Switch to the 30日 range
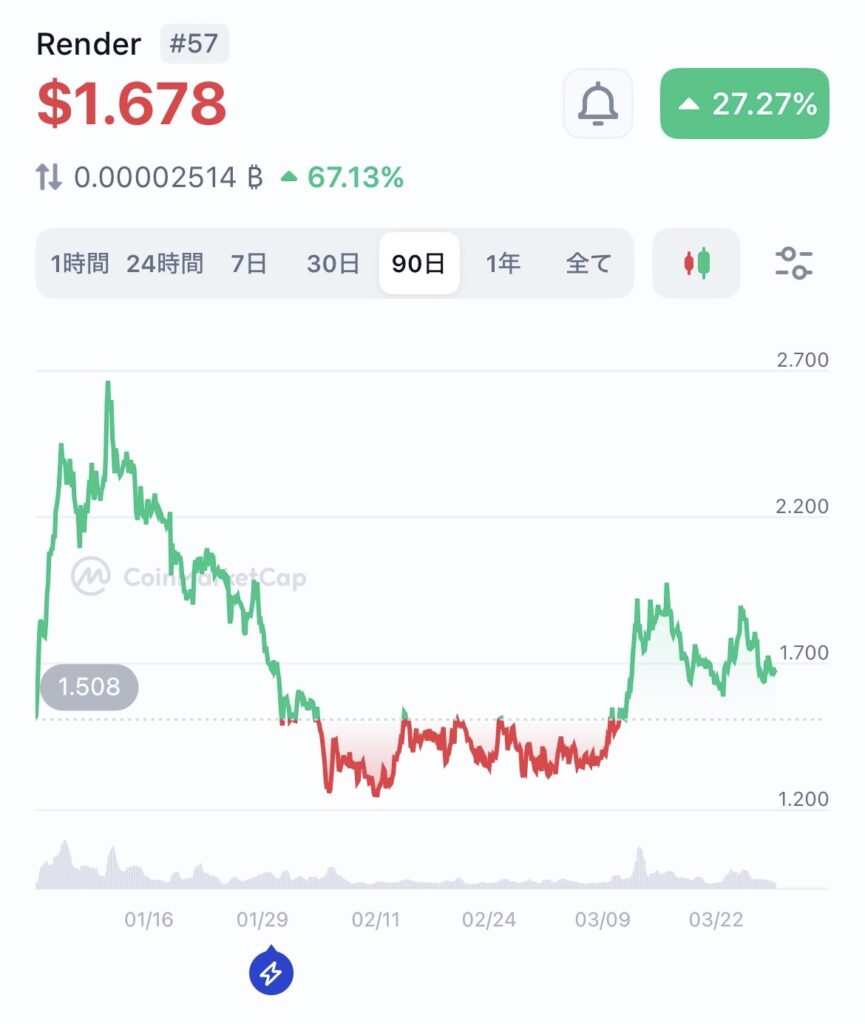The image size is (865, 1024). (x=333, y=264)
